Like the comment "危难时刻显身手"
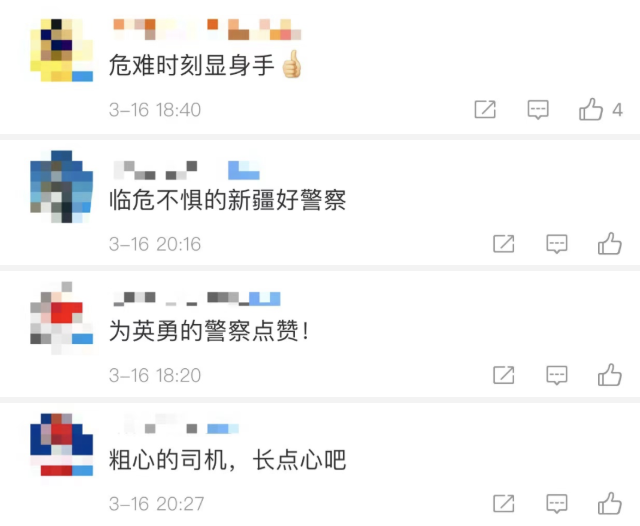The width and height of the screenshot is (640, 526). [x=591, y=110]
